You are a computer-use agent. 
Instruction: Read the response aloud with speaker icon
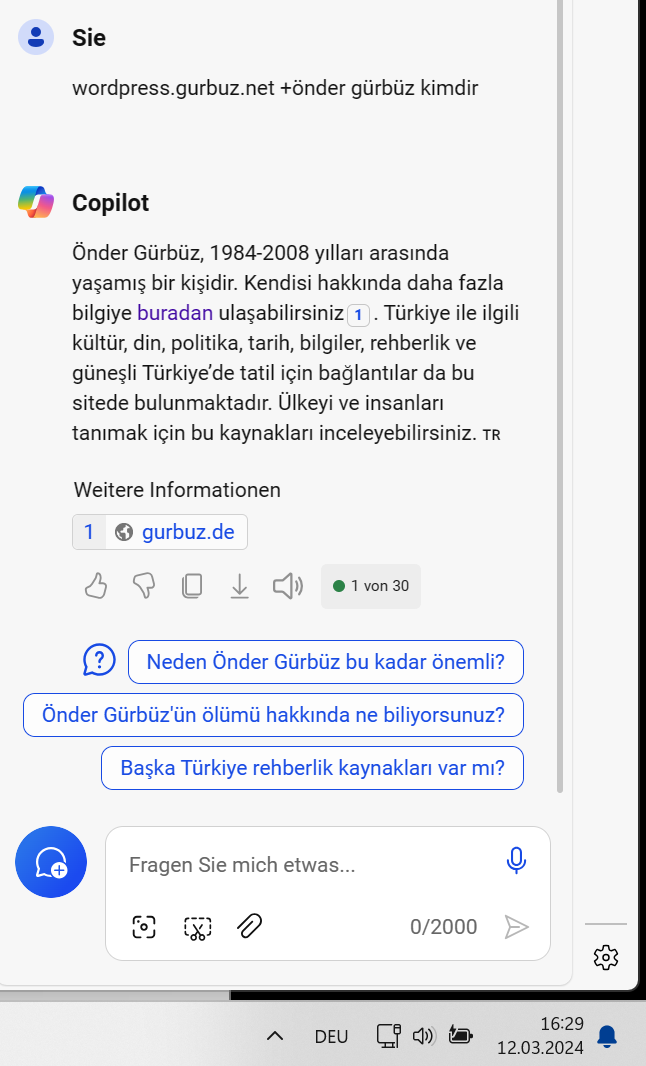click(288, 585)
